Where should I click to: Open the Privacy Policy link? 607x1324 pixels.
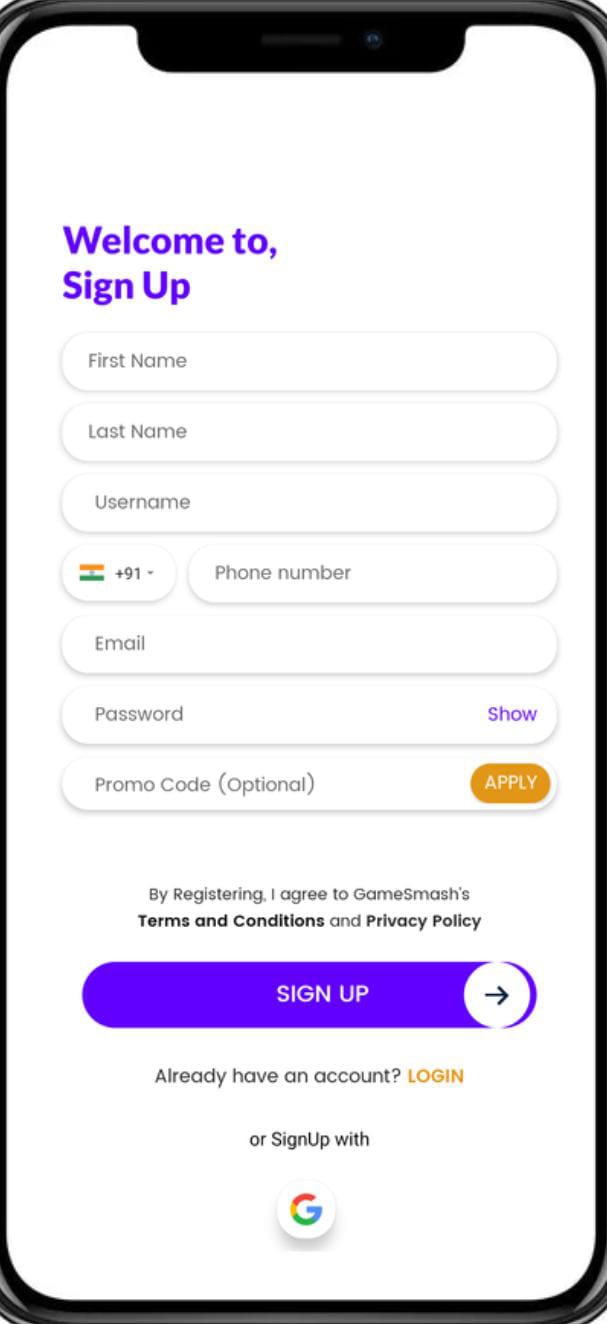[x=423, y=921]
